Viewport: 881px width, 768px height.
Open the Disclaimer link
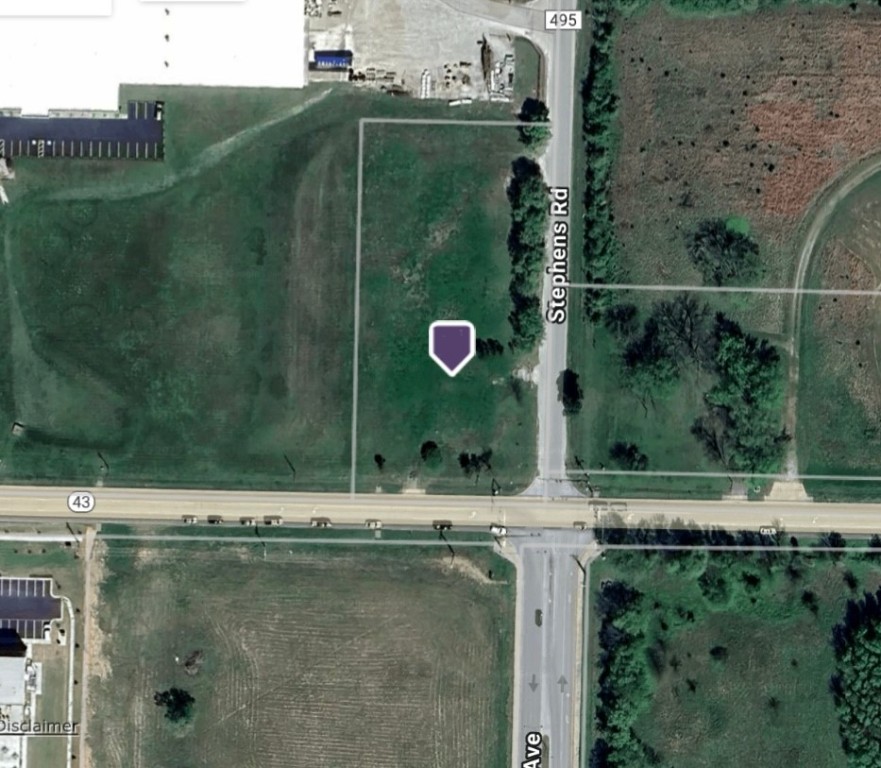pos(38,726)
